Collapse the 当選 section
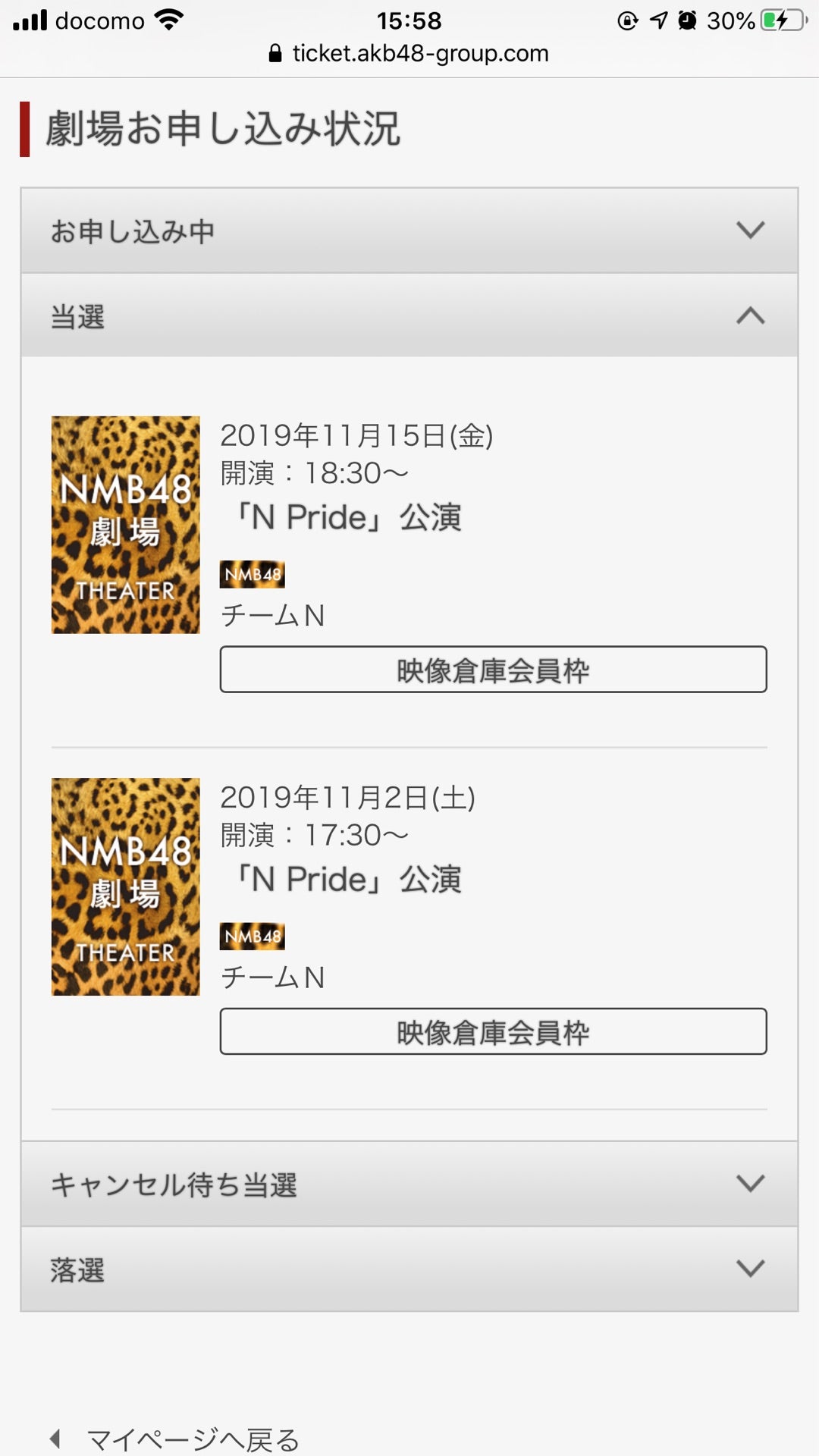This screenshot has height=1456, width=819. point(409,315)
